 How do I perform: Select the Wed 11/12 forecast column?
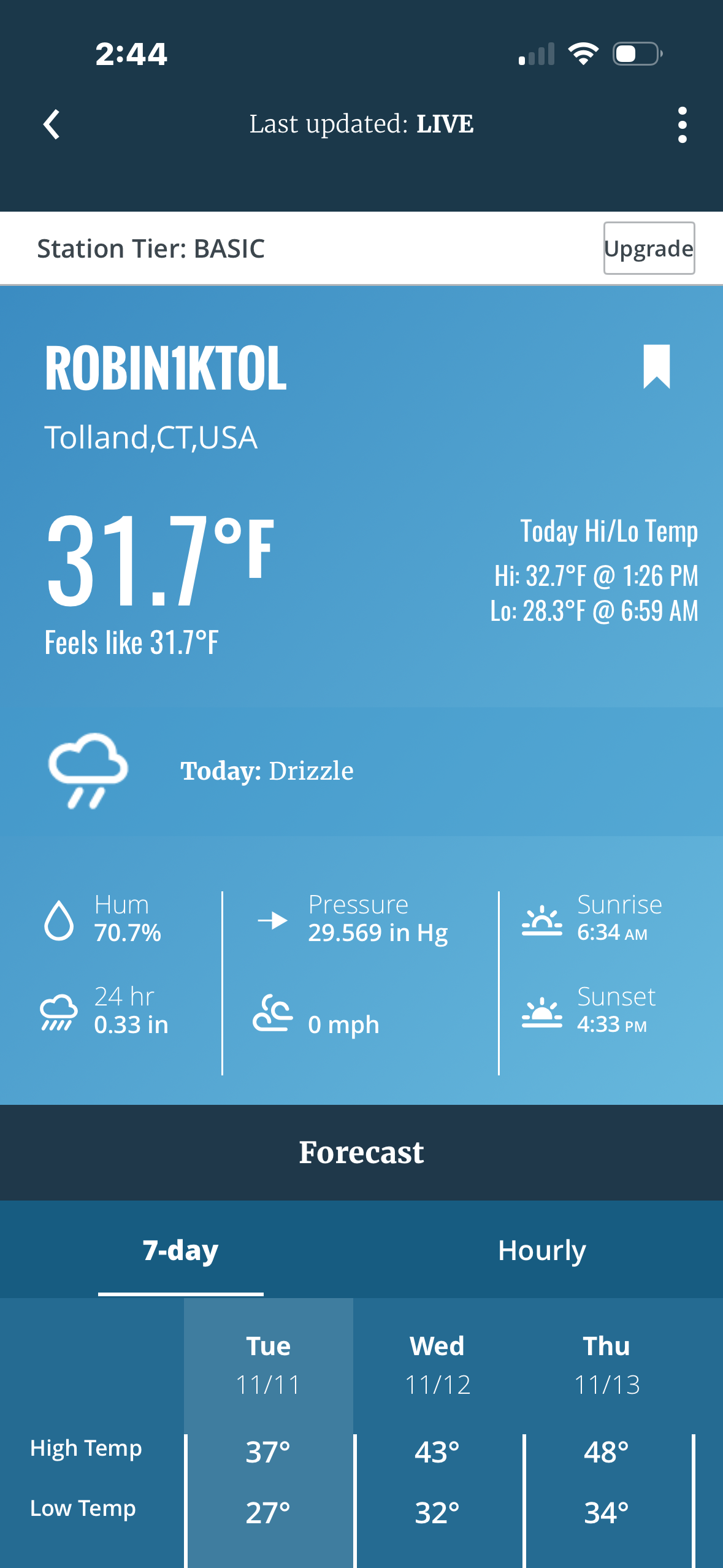438,1364
